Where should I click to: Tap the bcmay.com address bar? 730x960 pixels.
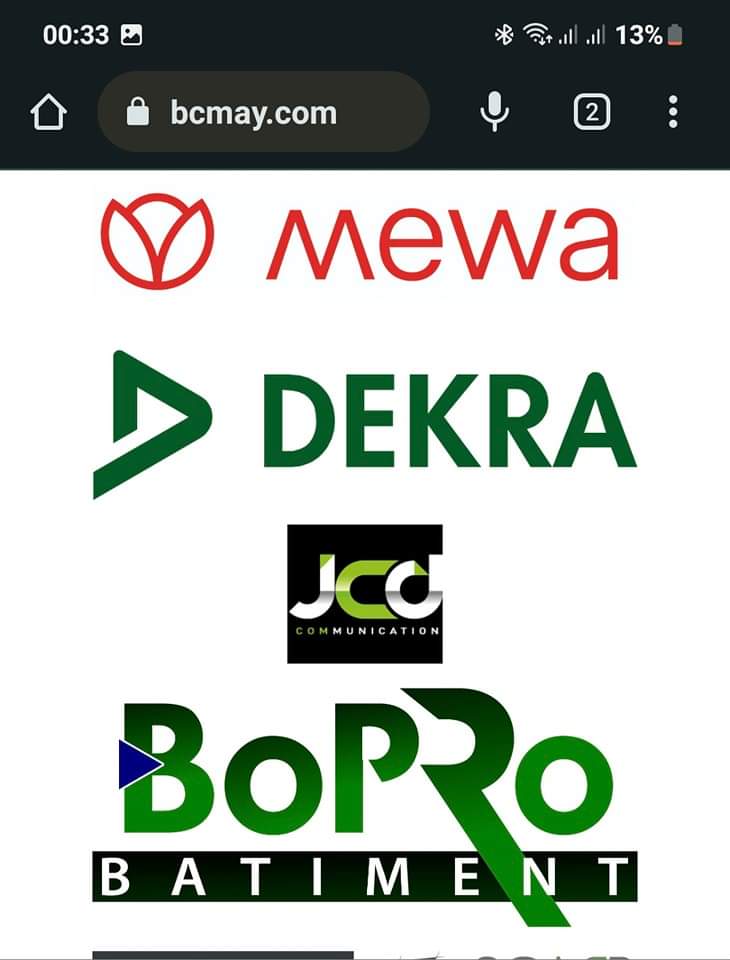coord(263,112)
